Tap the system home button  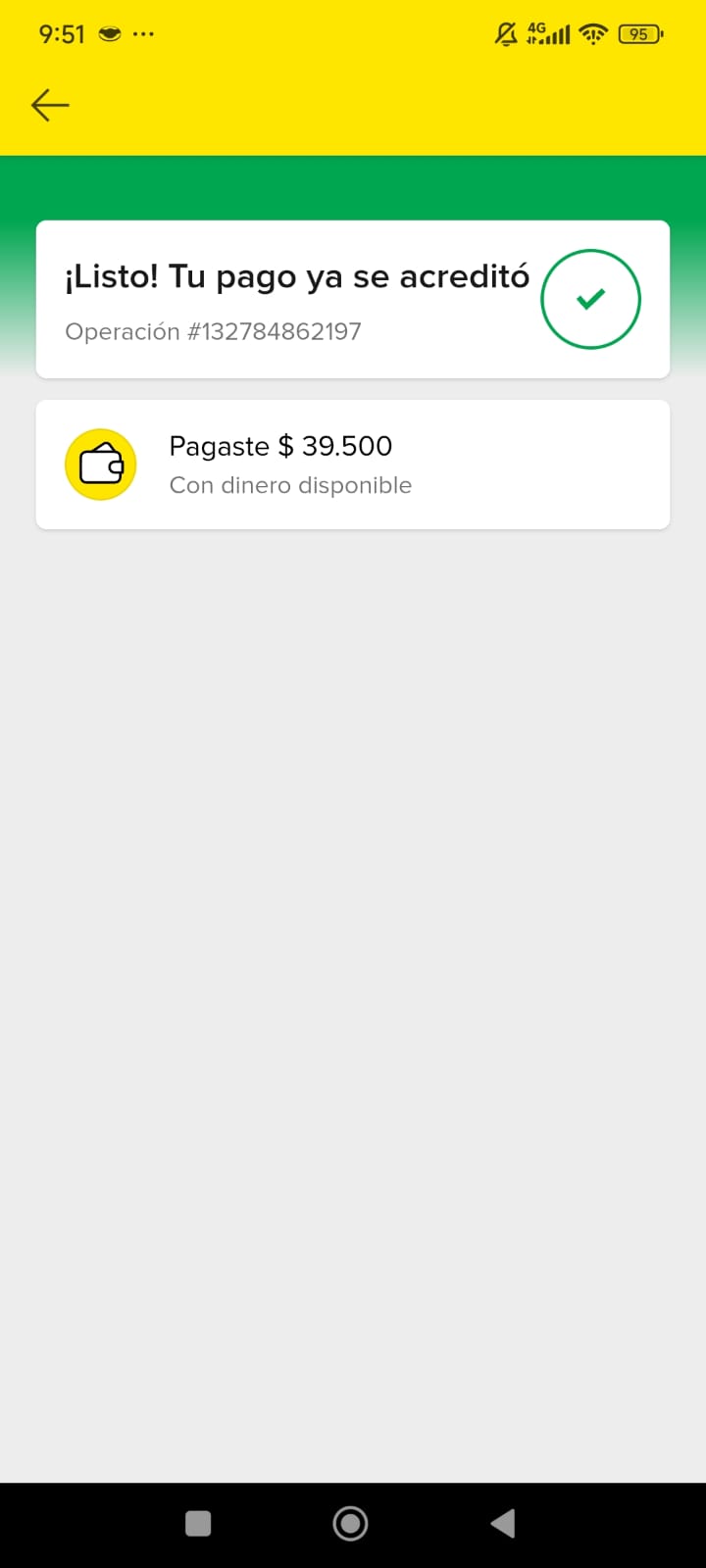(x=350, y=1523)
